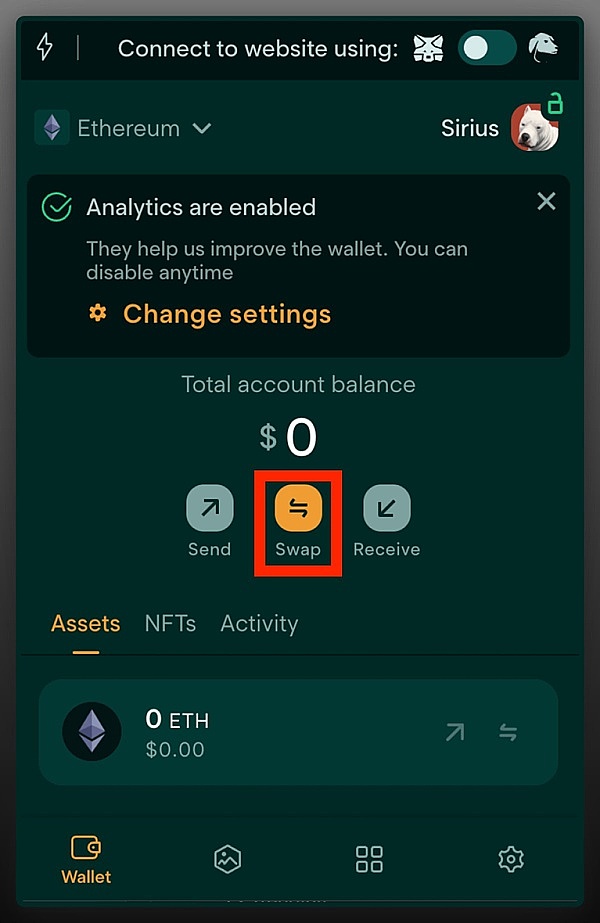Tap the Receive button
Screen dimensions: 600x923
click(x=387, y=509)
